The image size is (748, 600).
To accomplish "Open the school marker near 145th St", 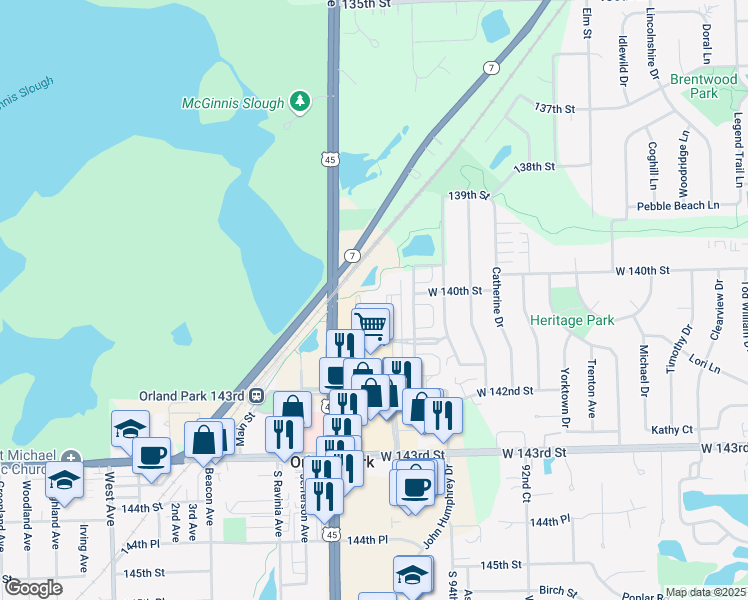I will 412,575.
